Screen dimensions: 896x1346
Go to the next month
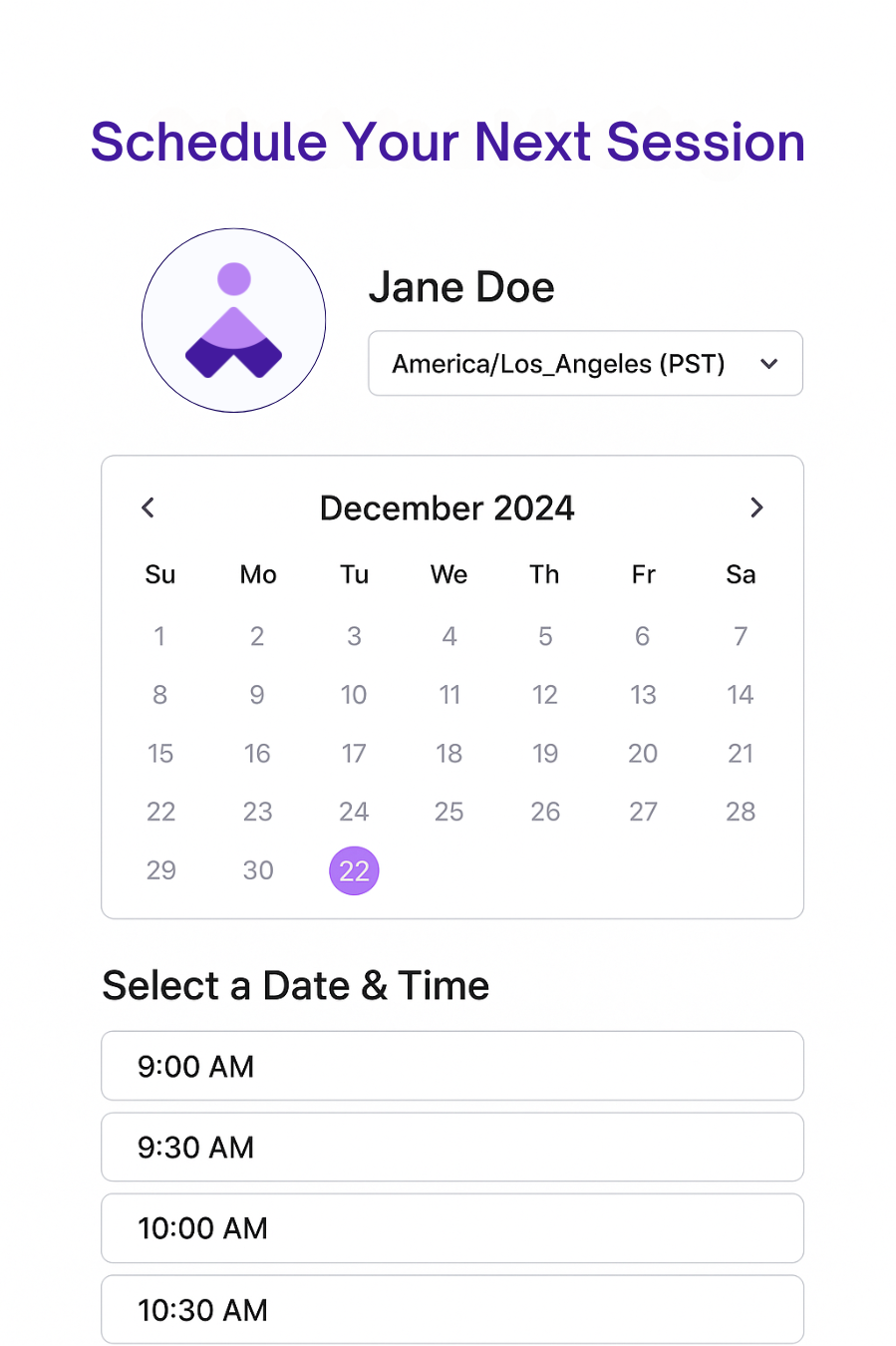pos(756,507)
